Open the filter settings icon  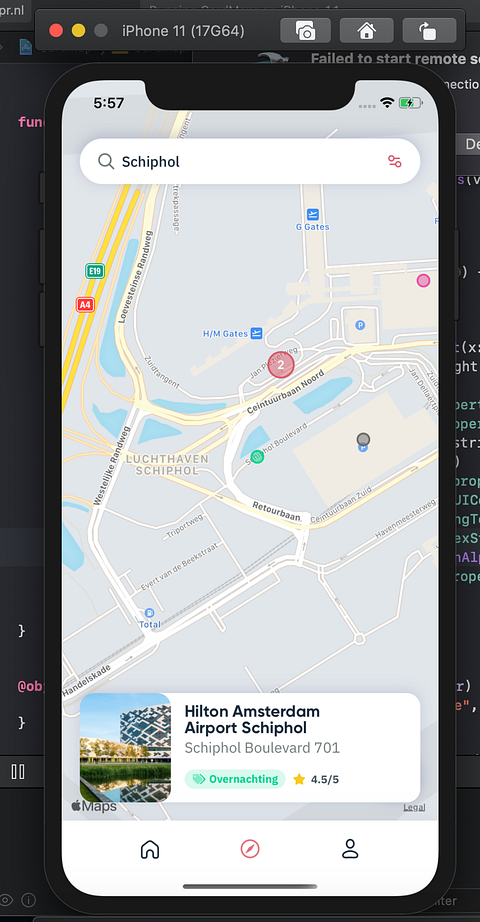pyautogui.click(x=395, y=161)
